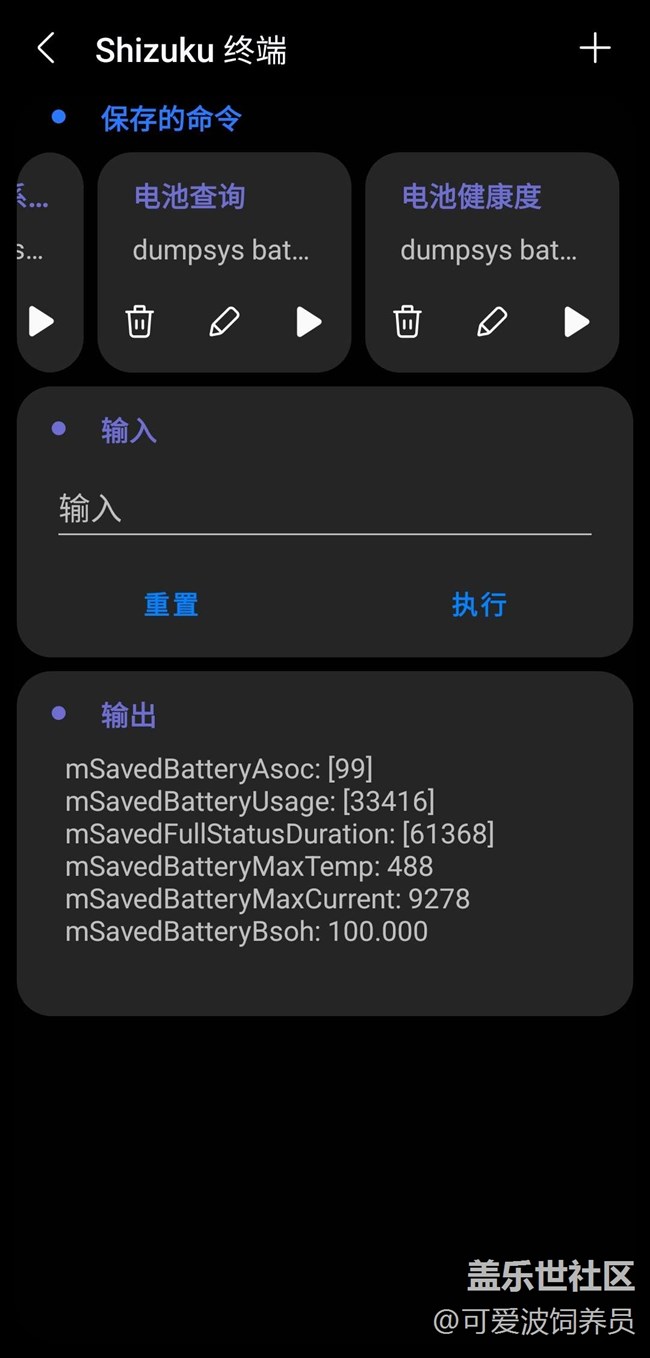Delete the 电池健康度 saved command
Viewport: 650px width, 1358px height.
coord(407,322)
